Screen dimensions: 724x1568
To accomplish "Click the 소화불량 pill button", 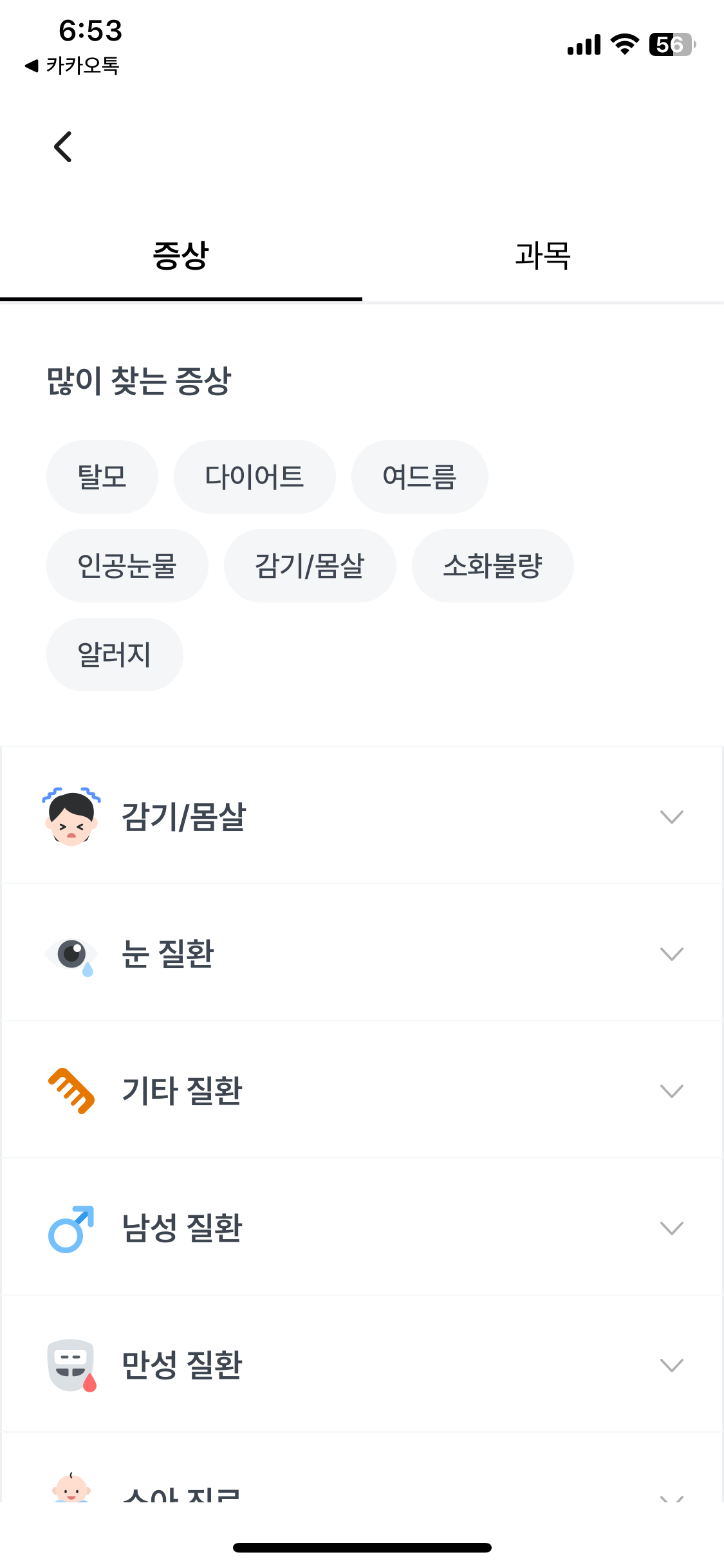I will 492,565.
